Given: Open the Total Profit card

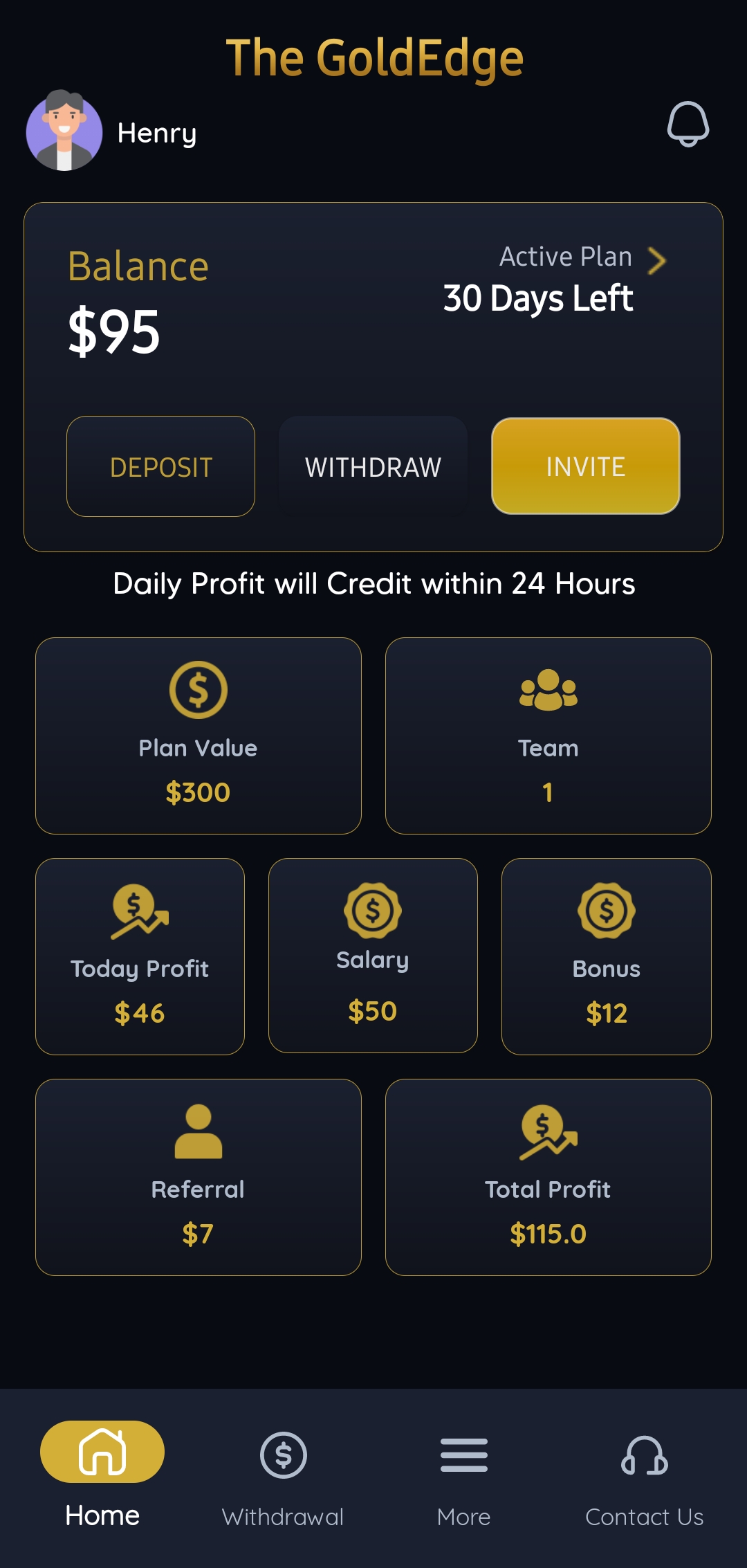Looking at the screenshot, I should (548, 1177).
